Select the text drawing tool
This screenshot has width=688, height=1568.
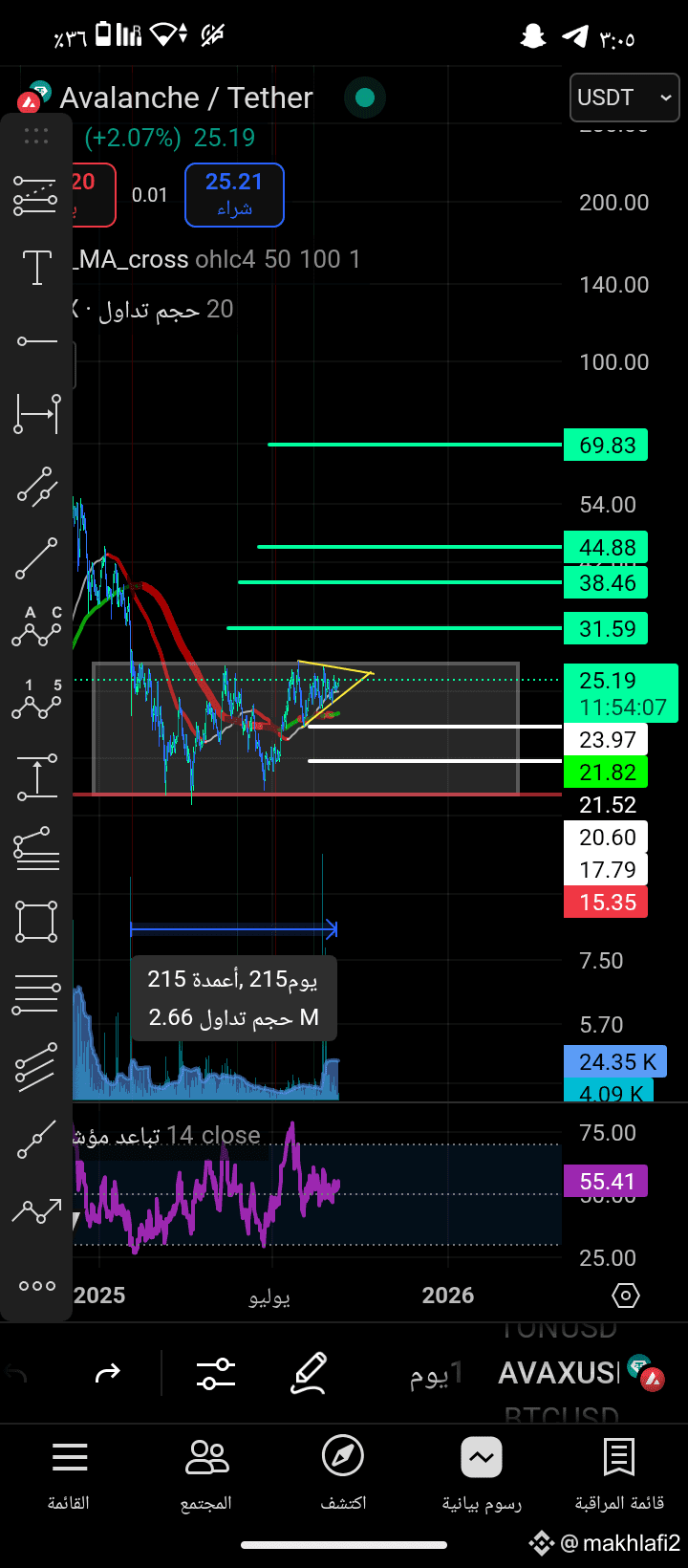pos(36,267)
